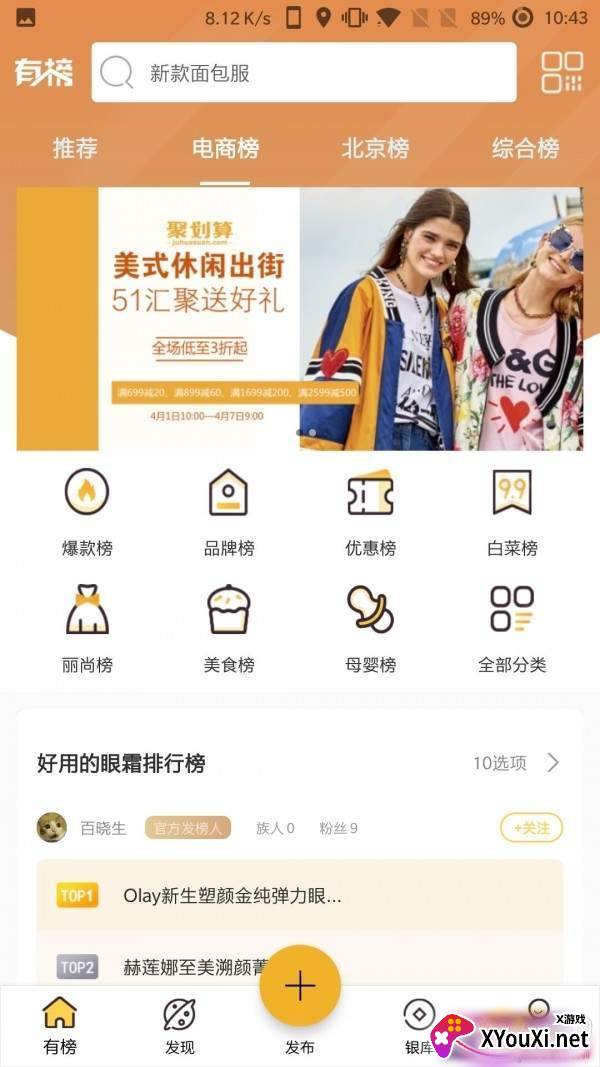Viewport: 600px width, 1067px height.
Task: Switch to the 北京榜 tab
Action: point(375,148)
